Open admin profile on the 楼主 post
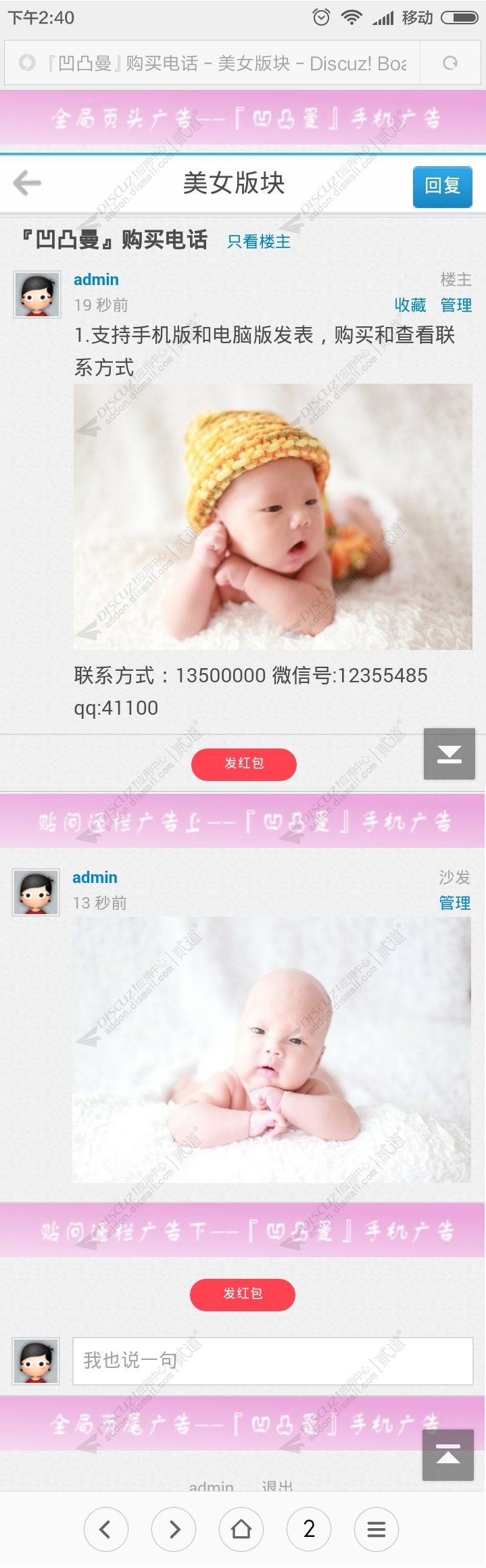Viewport: 486px width, 1568px height. [96, 280]
